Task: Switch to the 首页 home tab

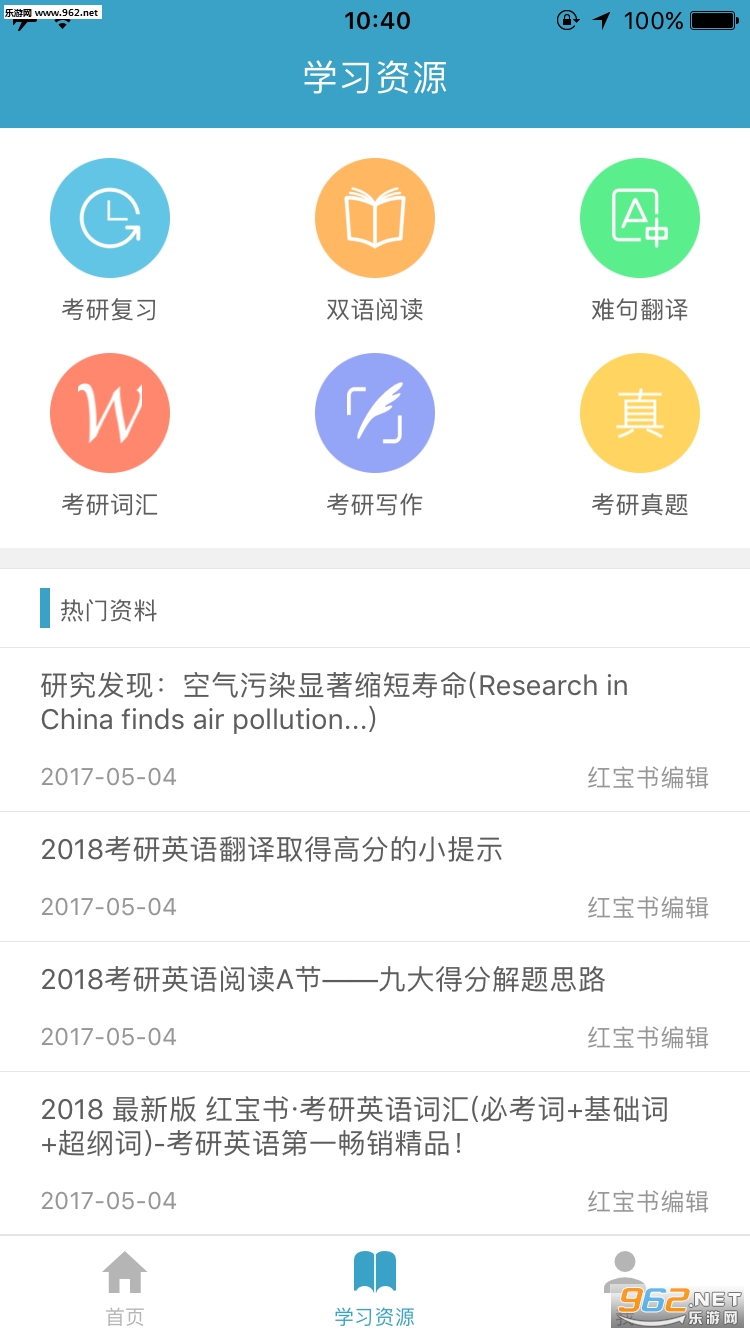Action: (x=125, y=1286)
